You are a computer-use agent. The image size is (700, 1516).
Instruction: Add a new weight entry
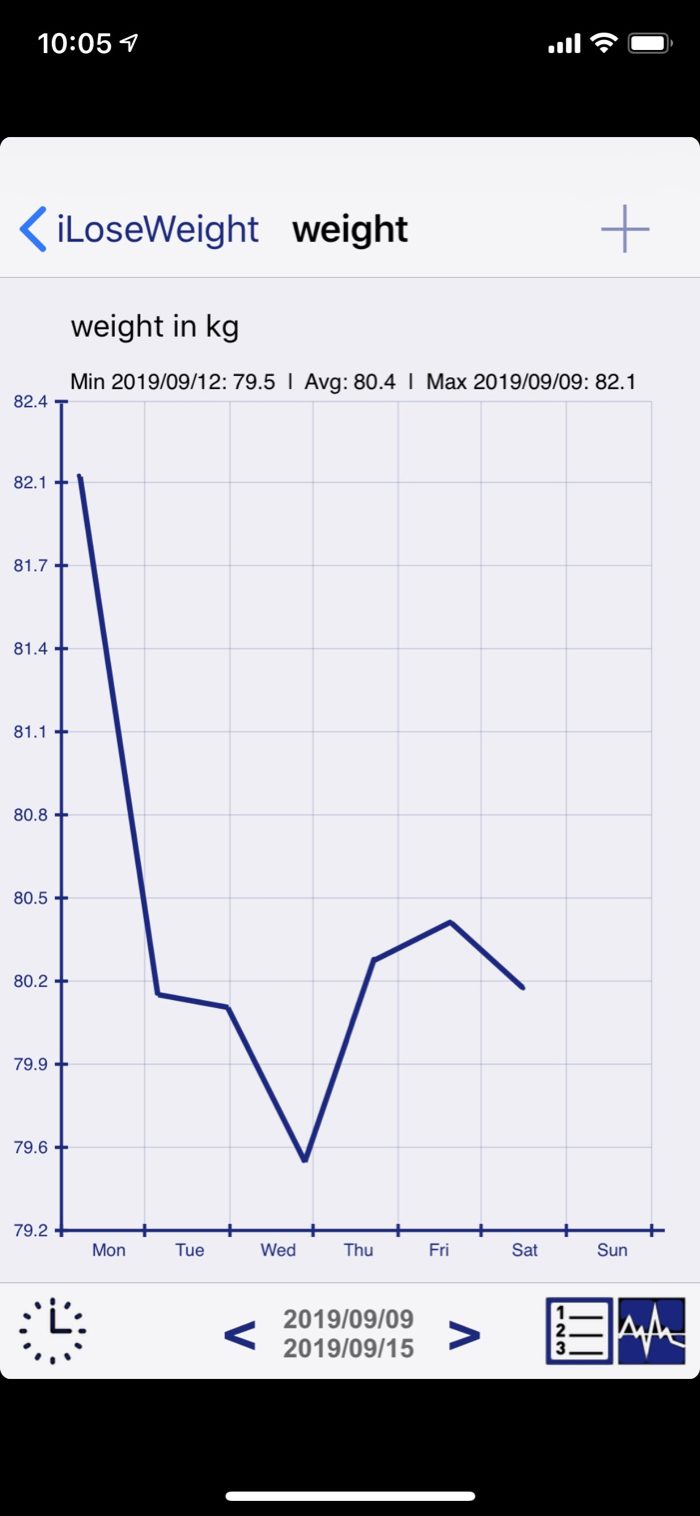625,229
